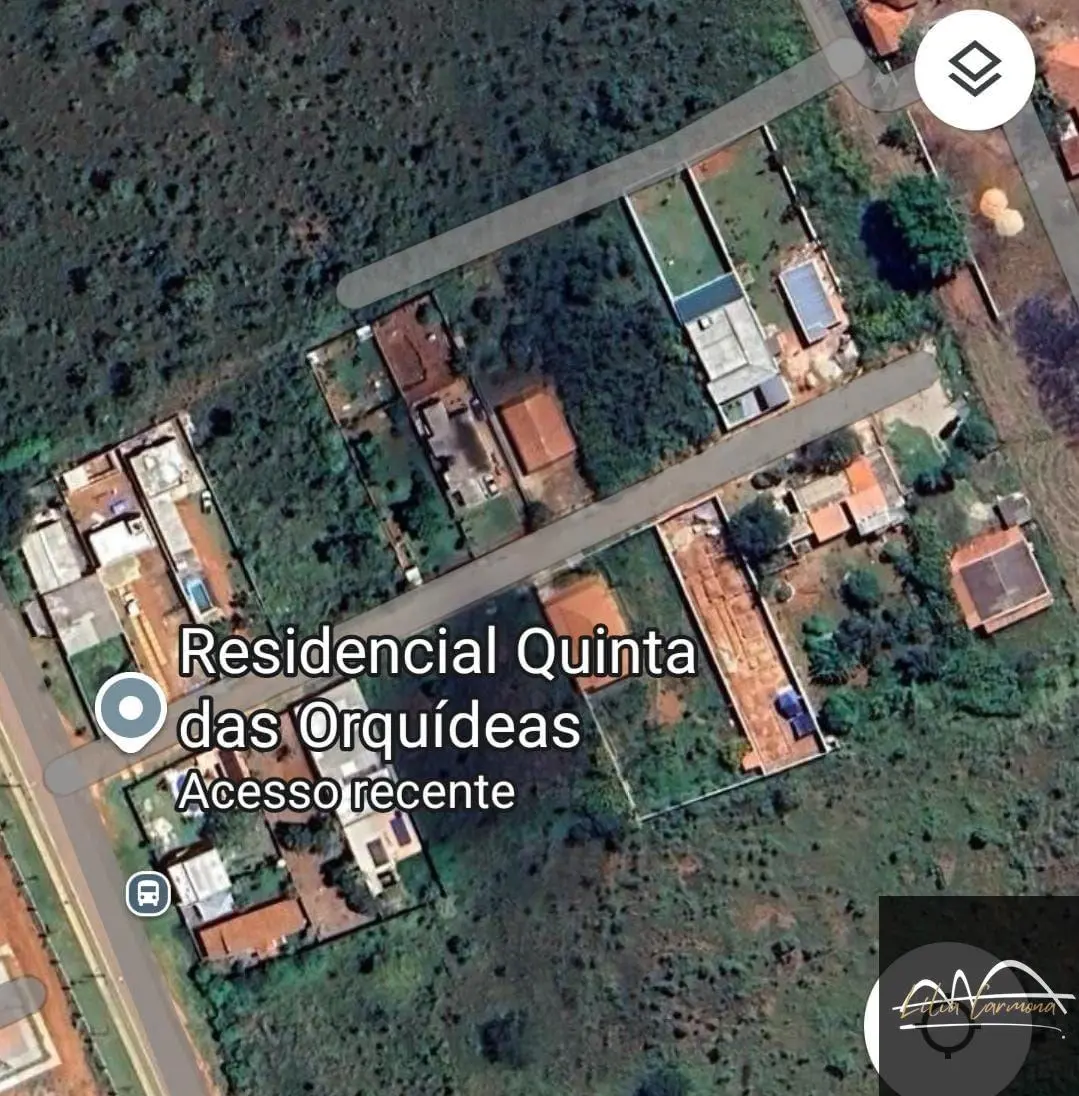The image size is (1079, 1096).
Task: Click the blue swimming pool on the map
Action: pos(810,300)
